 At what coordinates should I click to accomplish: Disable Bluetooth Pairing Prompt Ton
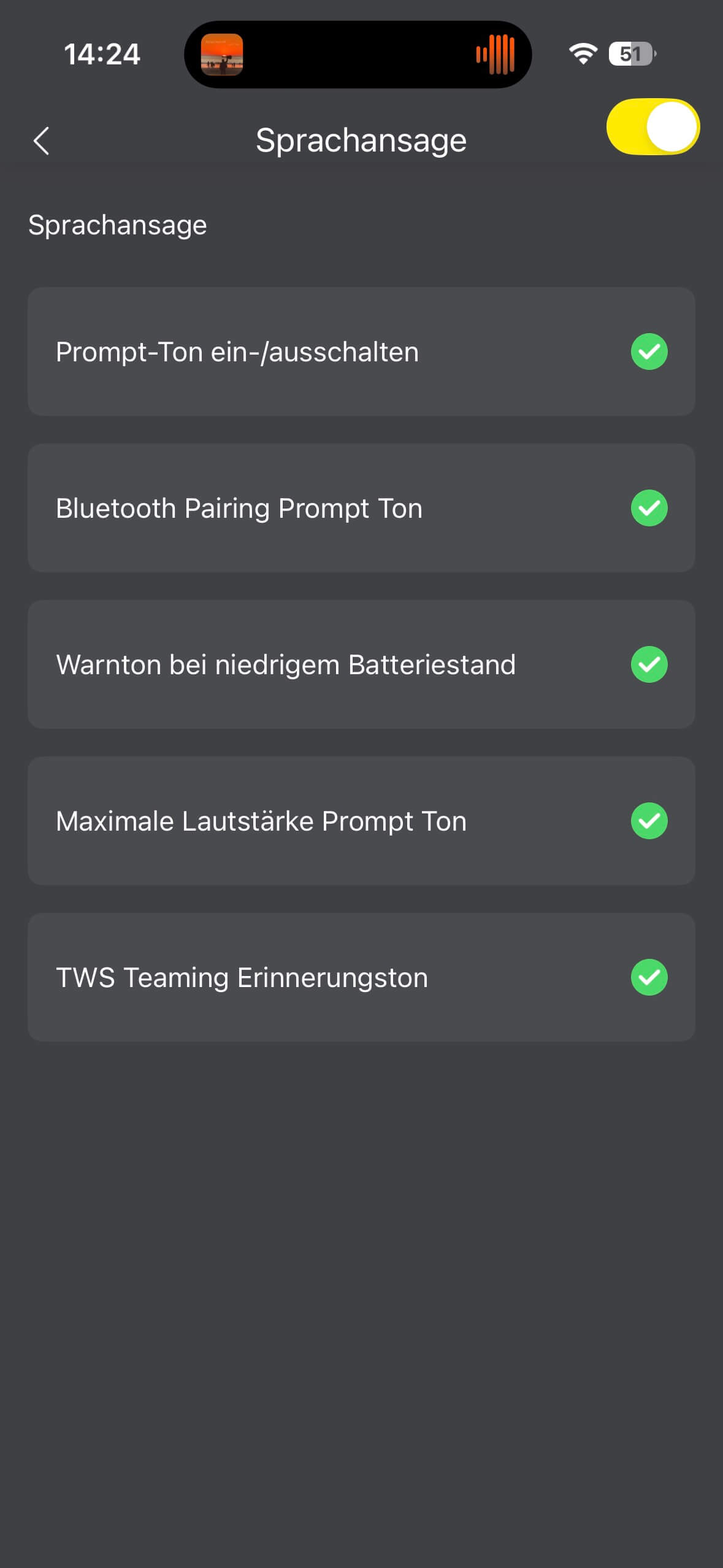click(649, 508)
